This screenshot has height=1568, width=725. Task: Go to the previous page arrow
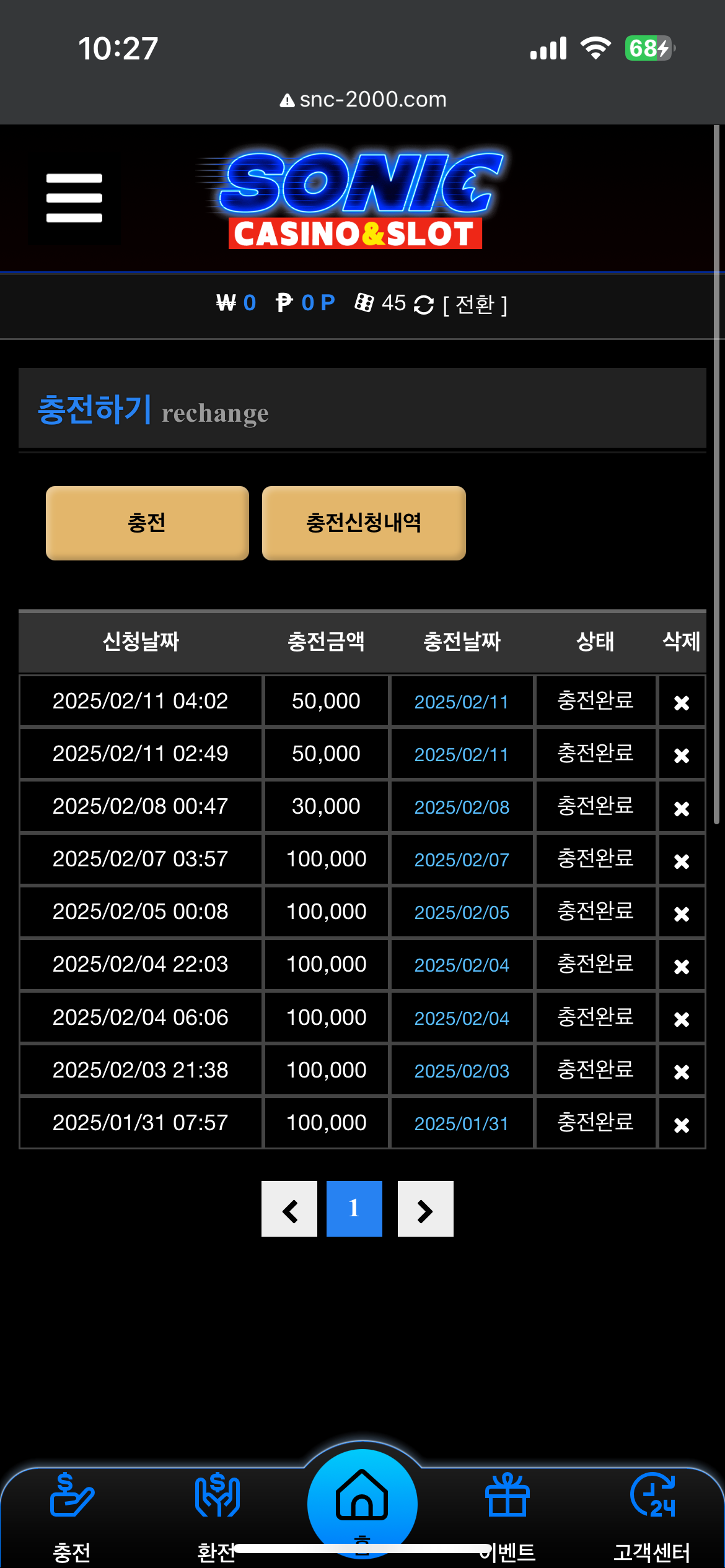pyautogui.click(x=289, y=1209)
